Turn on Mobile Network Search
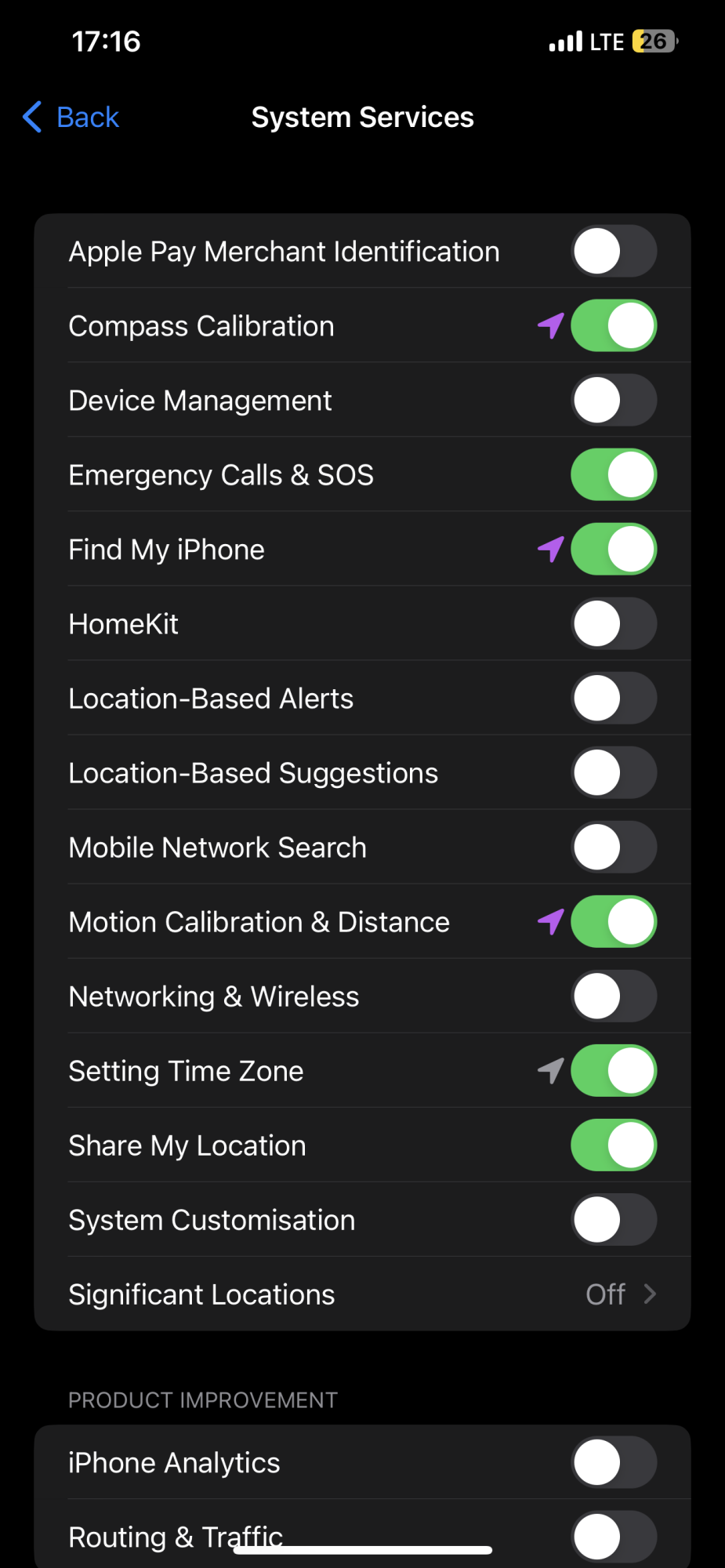 (x=613, y=848)
